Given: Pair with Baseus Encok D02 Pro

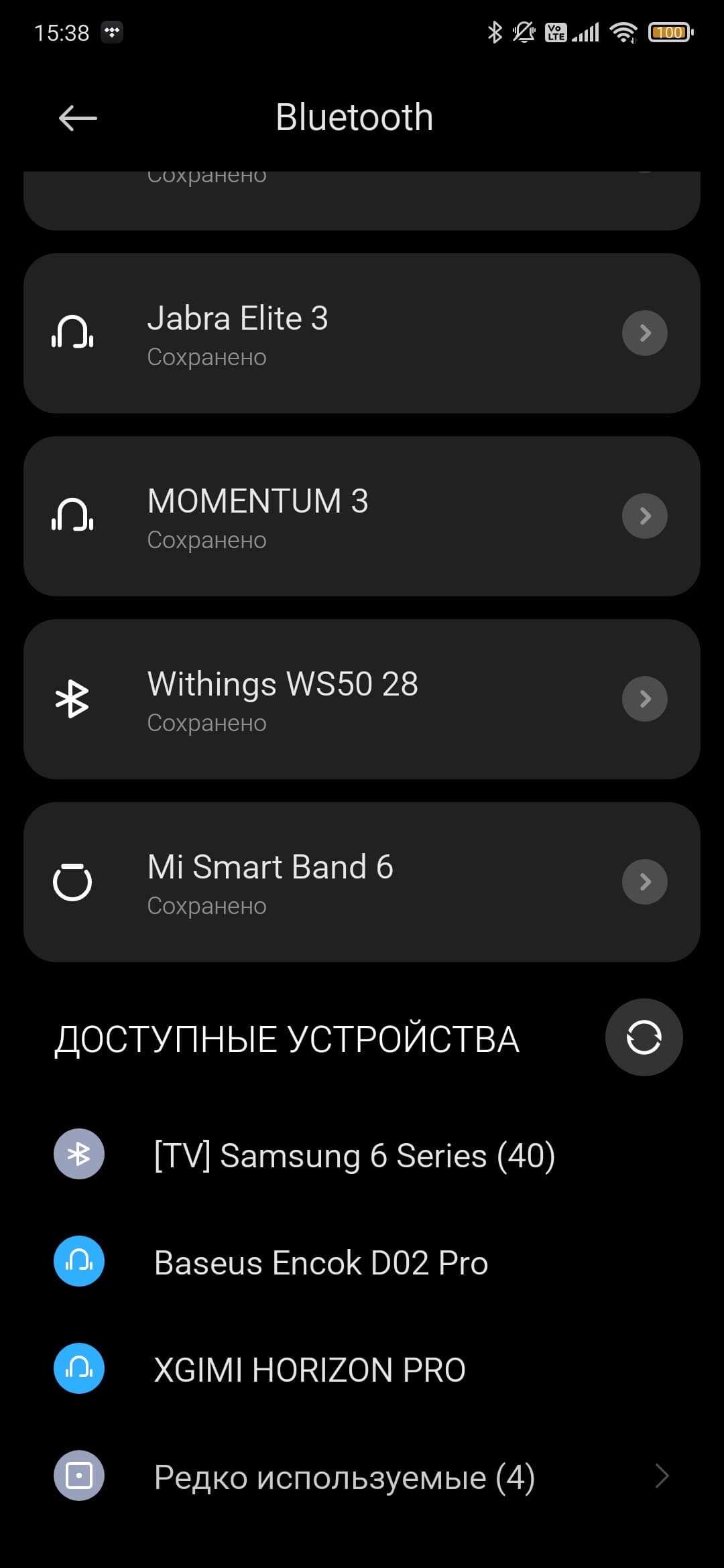Looking at the screenshot, I should click(x=320, y=1262).
